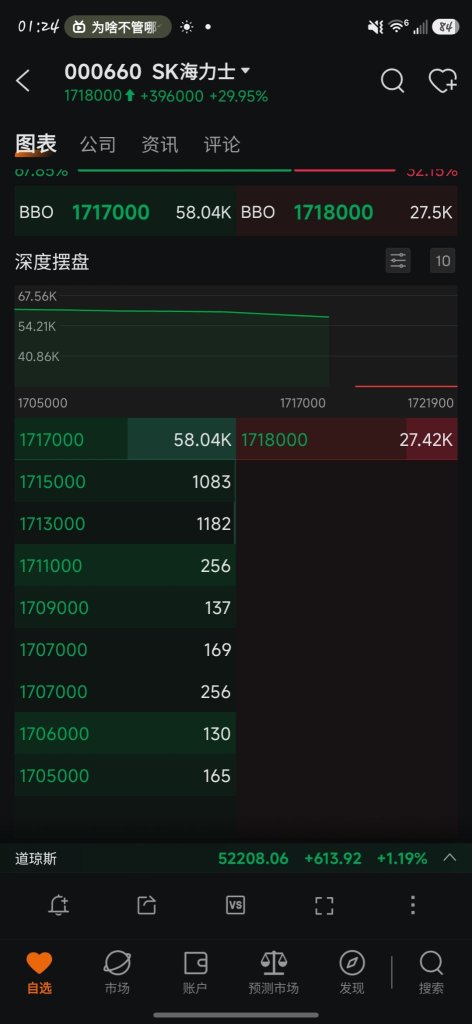Add stock to watchlist with heart icon
Image resolution: width=472 pixels, height=1024 pixels.
click(442, 82)
